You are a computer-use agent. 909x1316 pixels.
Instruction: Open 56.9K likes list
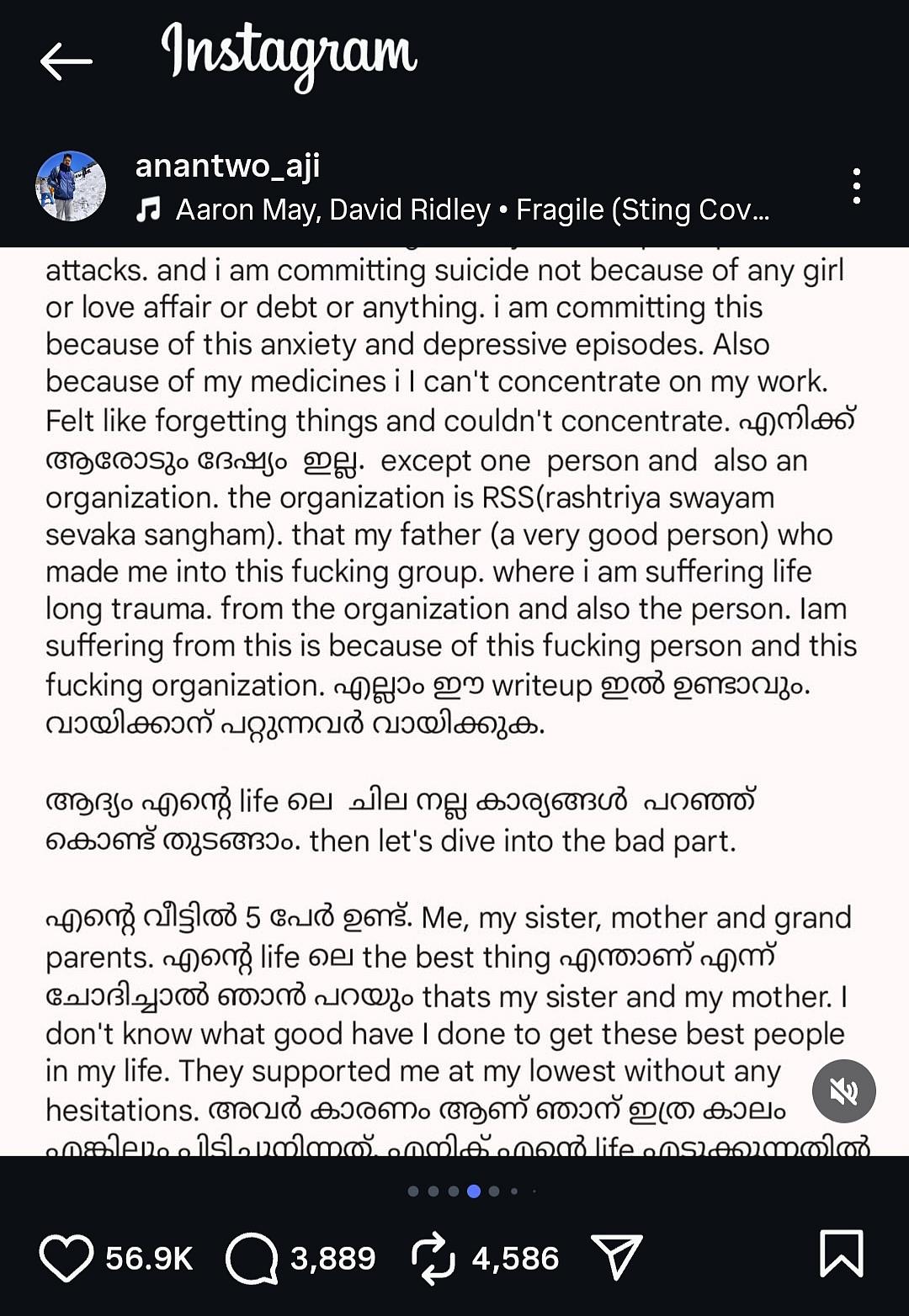[x=148, y=1259]
